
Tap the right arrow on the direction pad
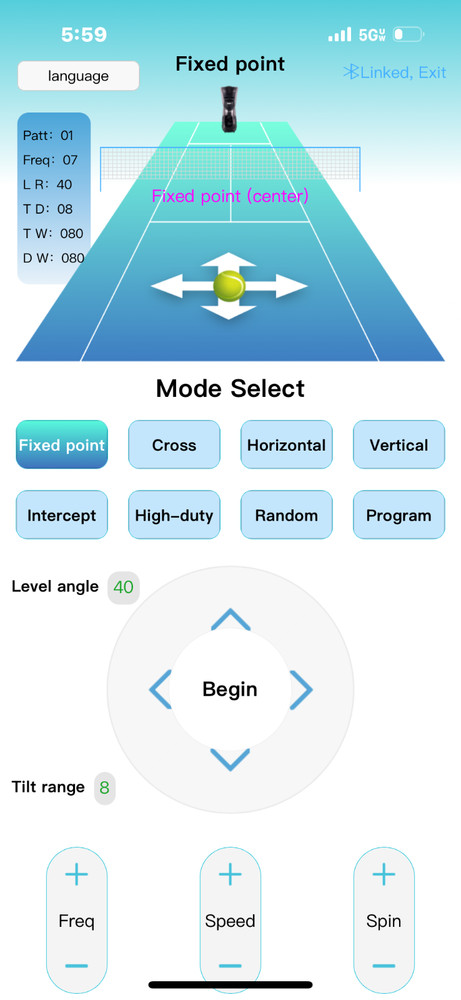(x=301, y=689)
